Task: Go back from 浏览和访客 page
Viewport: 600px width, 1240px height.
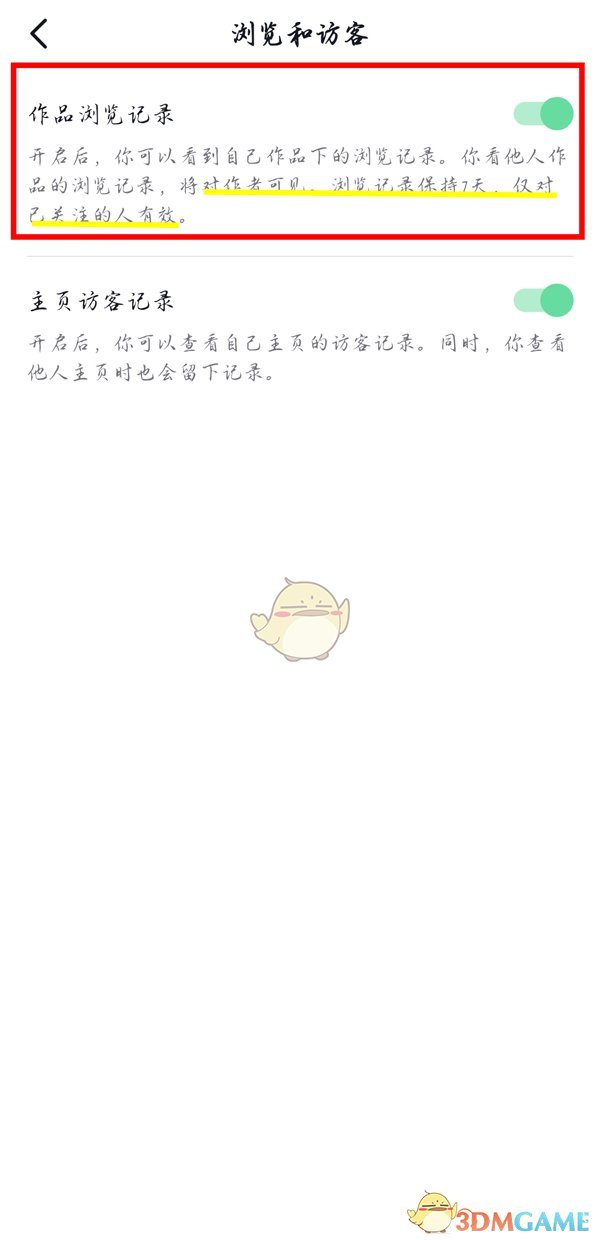Action: click(x=38, y=34)
